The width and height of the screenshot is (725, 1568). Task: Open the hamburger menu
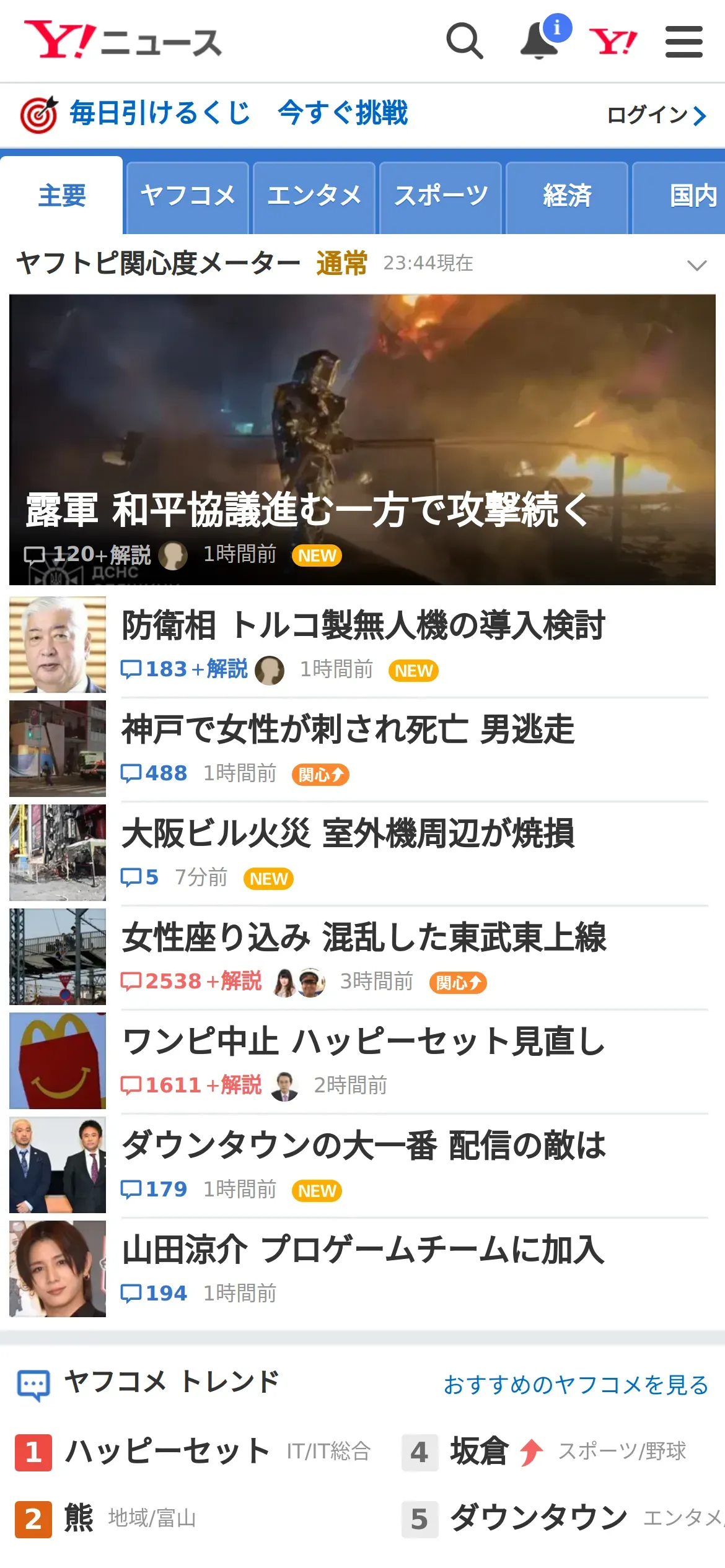[x=683, y=41]
